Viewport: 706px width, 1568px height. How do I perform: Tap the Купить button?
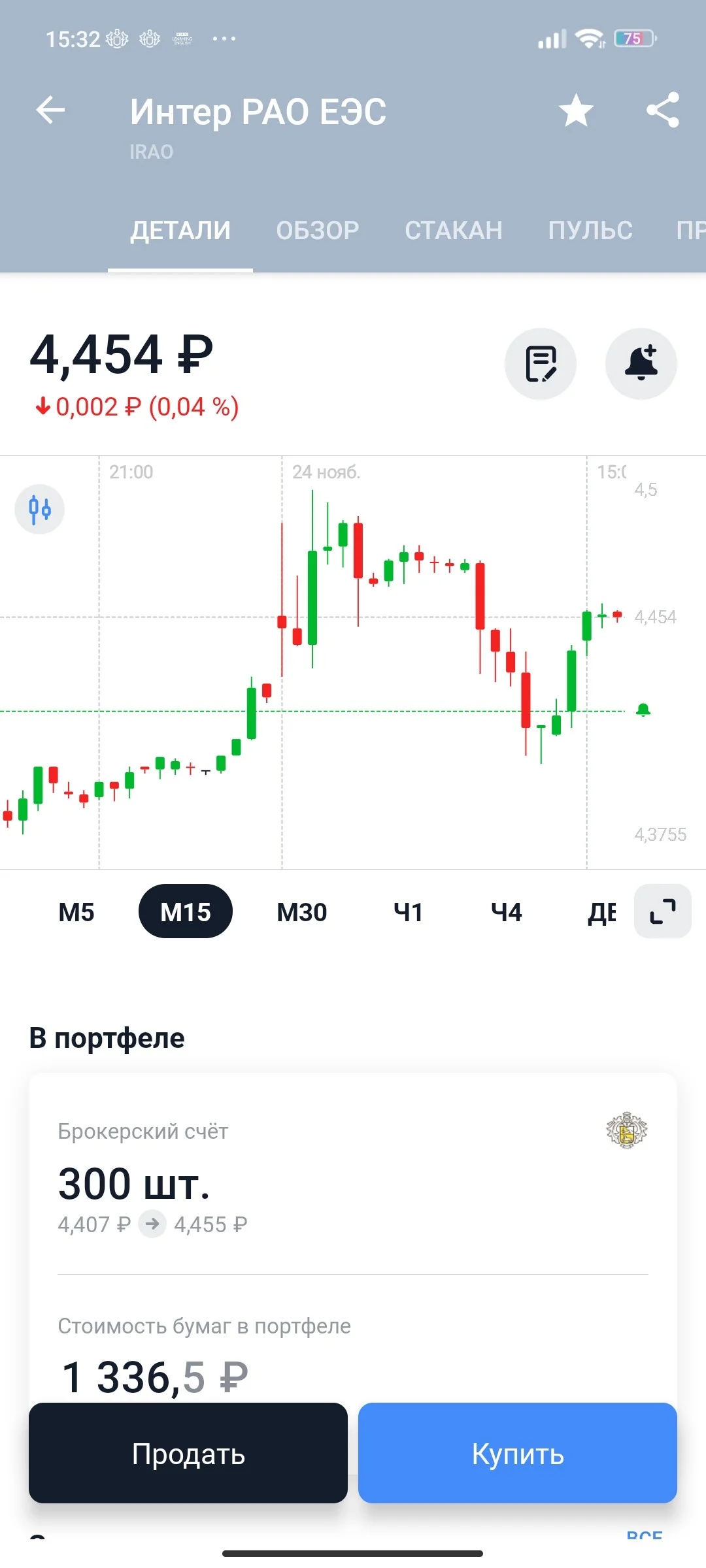[518, 1453]
